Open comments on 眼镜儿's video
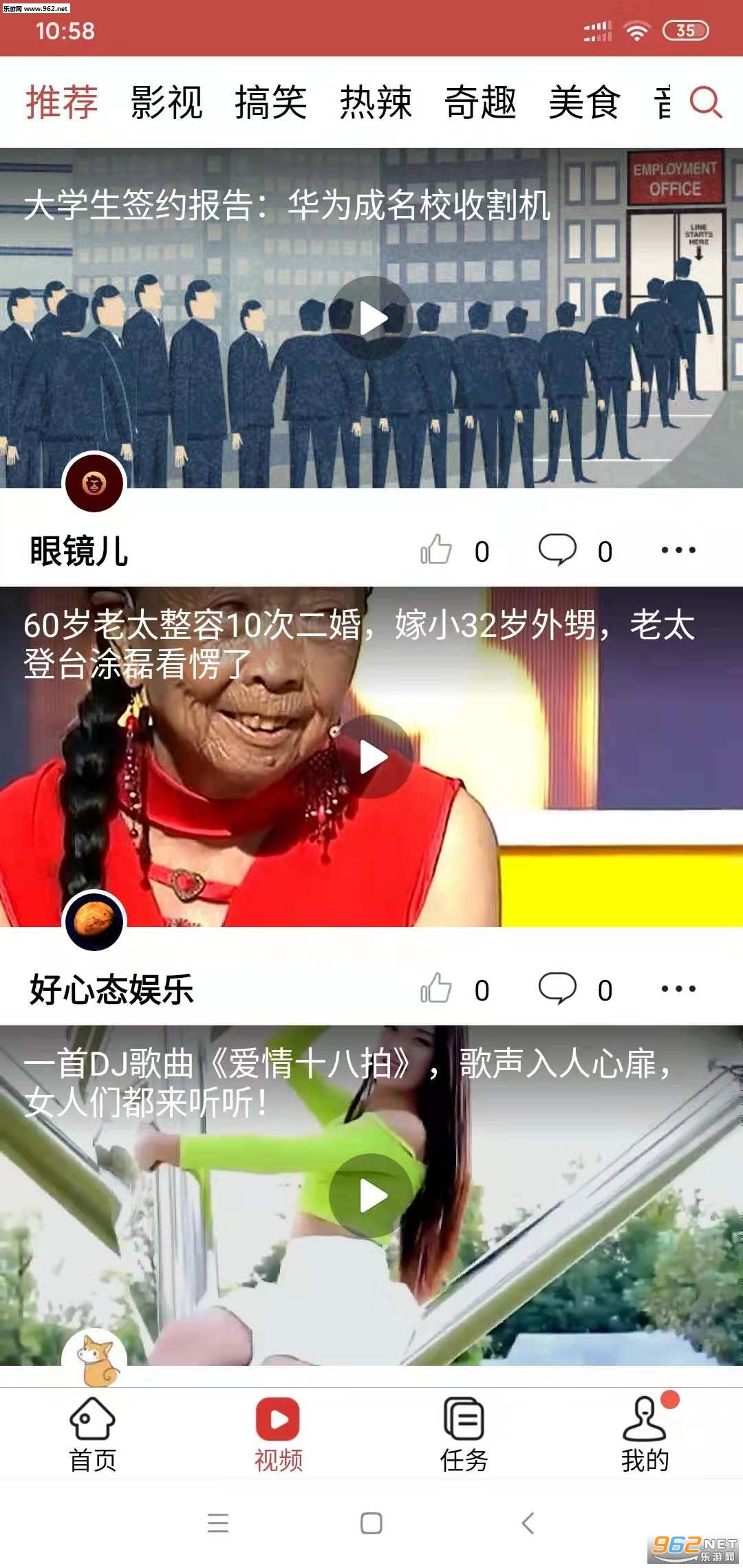The image size is (743, 1568). click(x=557, y=550)
